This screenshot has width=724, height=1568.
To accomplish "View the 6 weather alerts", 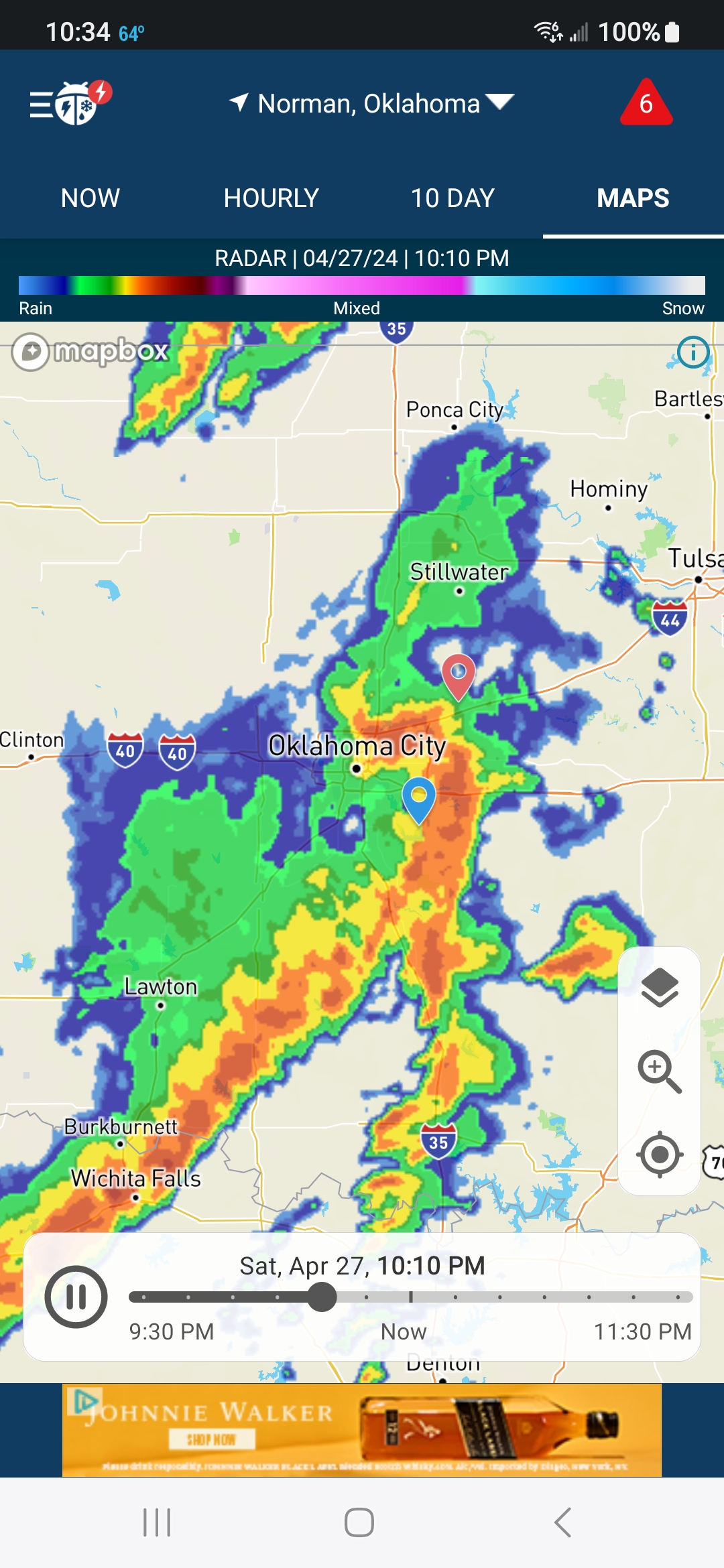I will pos(646,103).
